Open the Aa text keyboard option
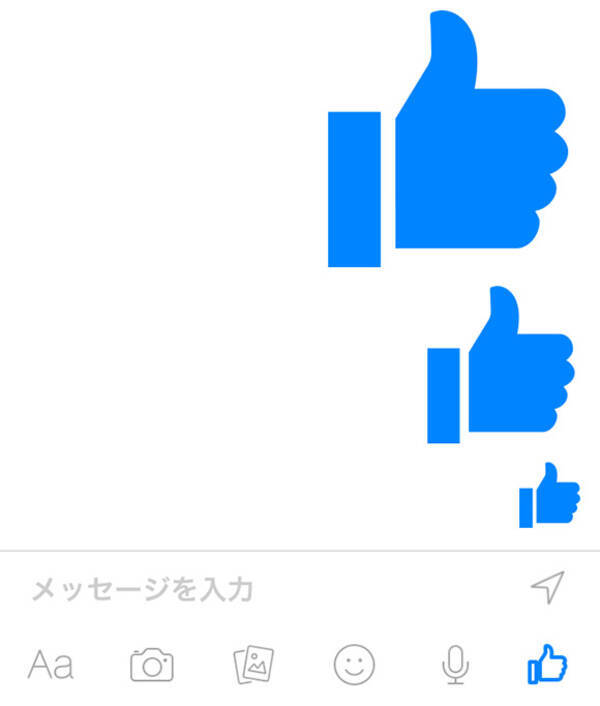The height and width of the screenshot is (706, 600). tap(50, 664)
